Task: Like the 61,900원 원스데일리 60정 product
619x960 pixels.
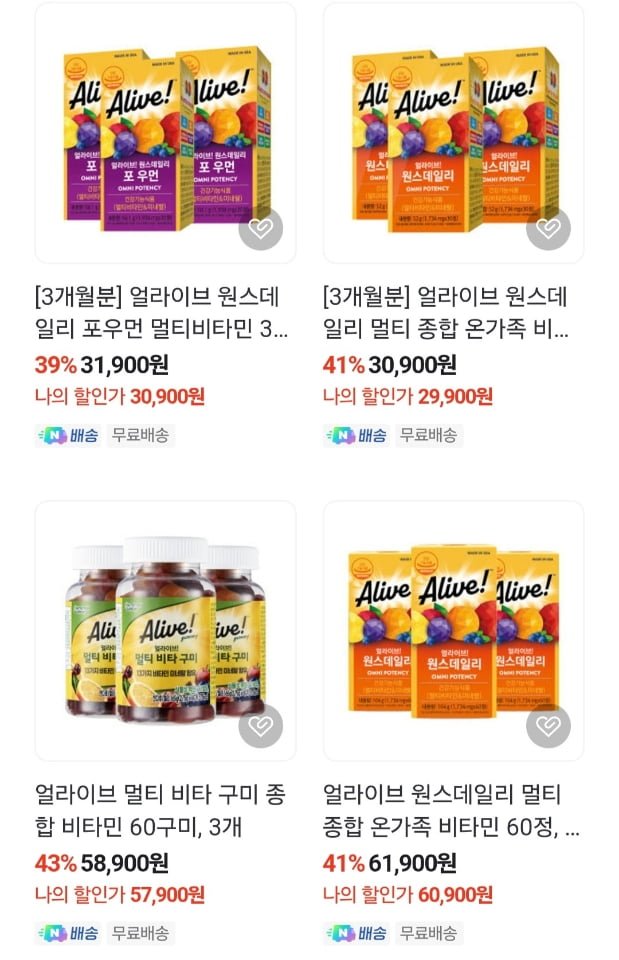Action: pos(548,727)
